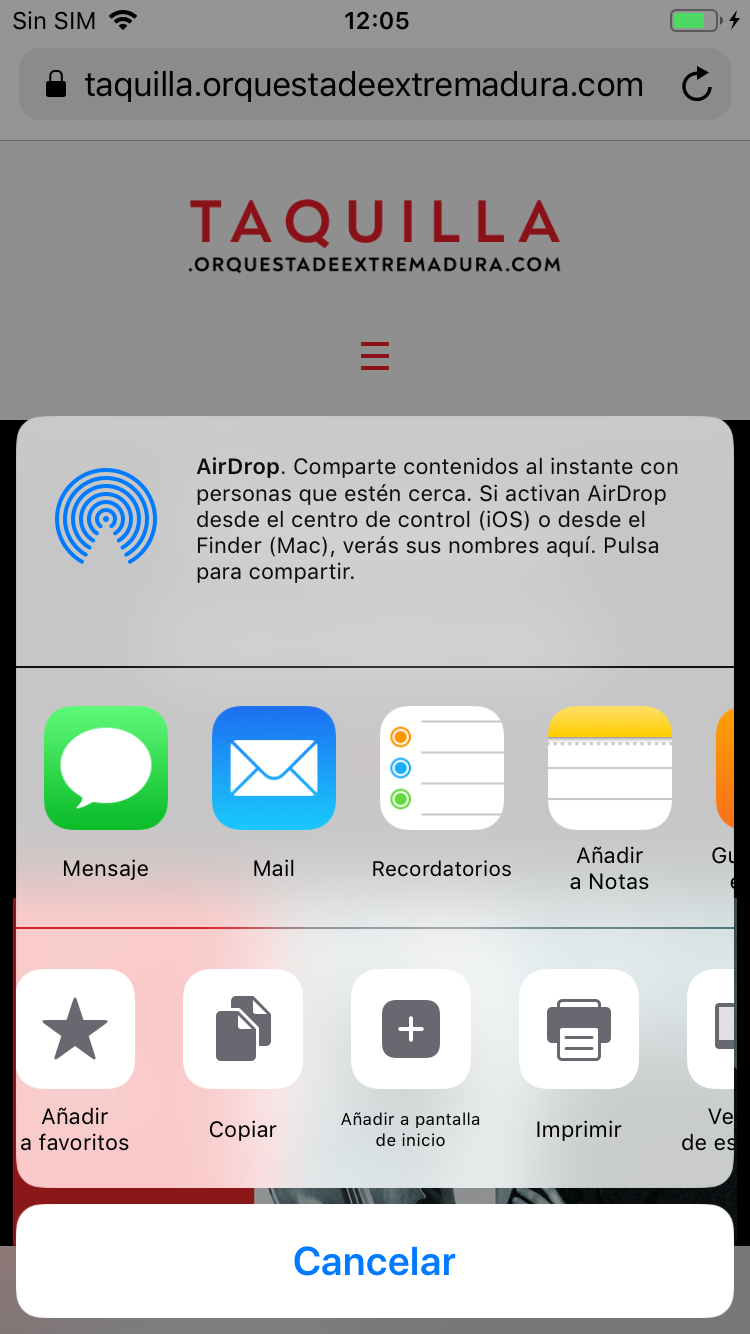Open the hamburger menu on the Taquilla site
750x1334 pixels.
pos(375,355)
